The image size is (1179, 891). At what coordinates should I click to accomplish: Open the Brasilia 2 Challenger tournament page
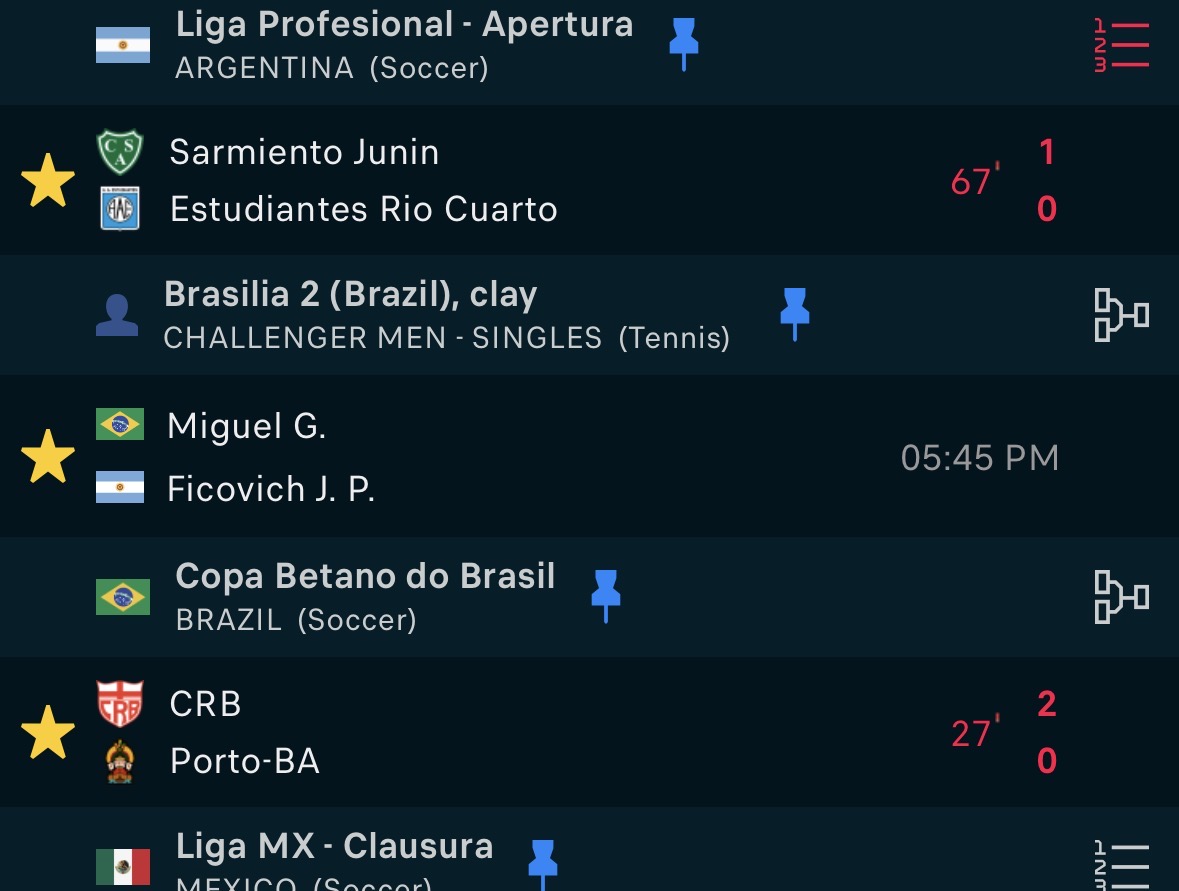(x=446, y=314)
